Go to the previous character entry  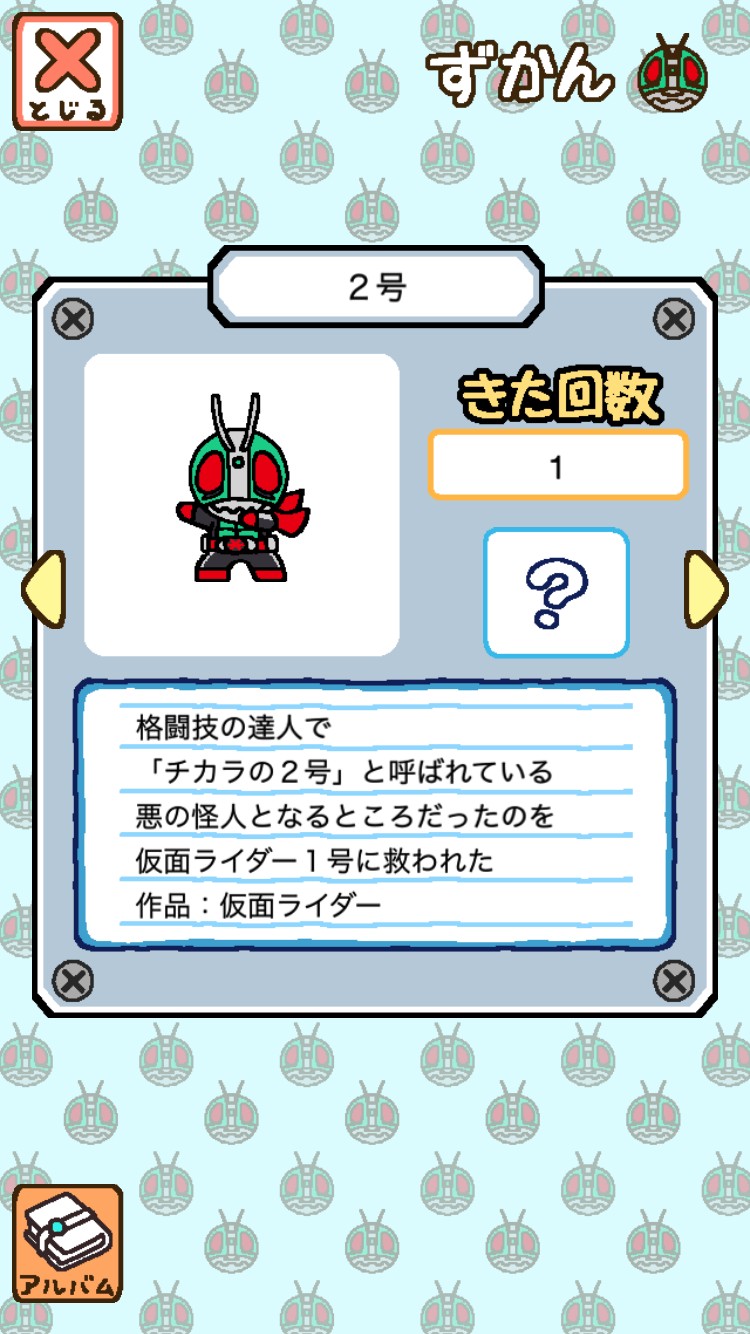point(44,589)
